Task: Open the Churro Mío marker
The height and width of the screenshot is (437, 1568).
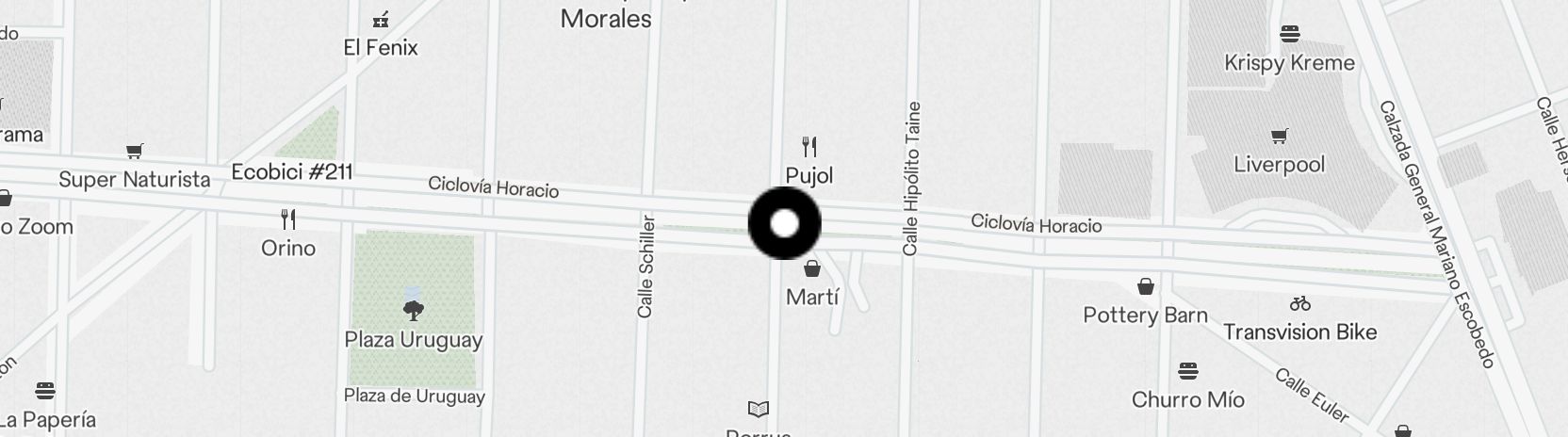Action: 1187,372
